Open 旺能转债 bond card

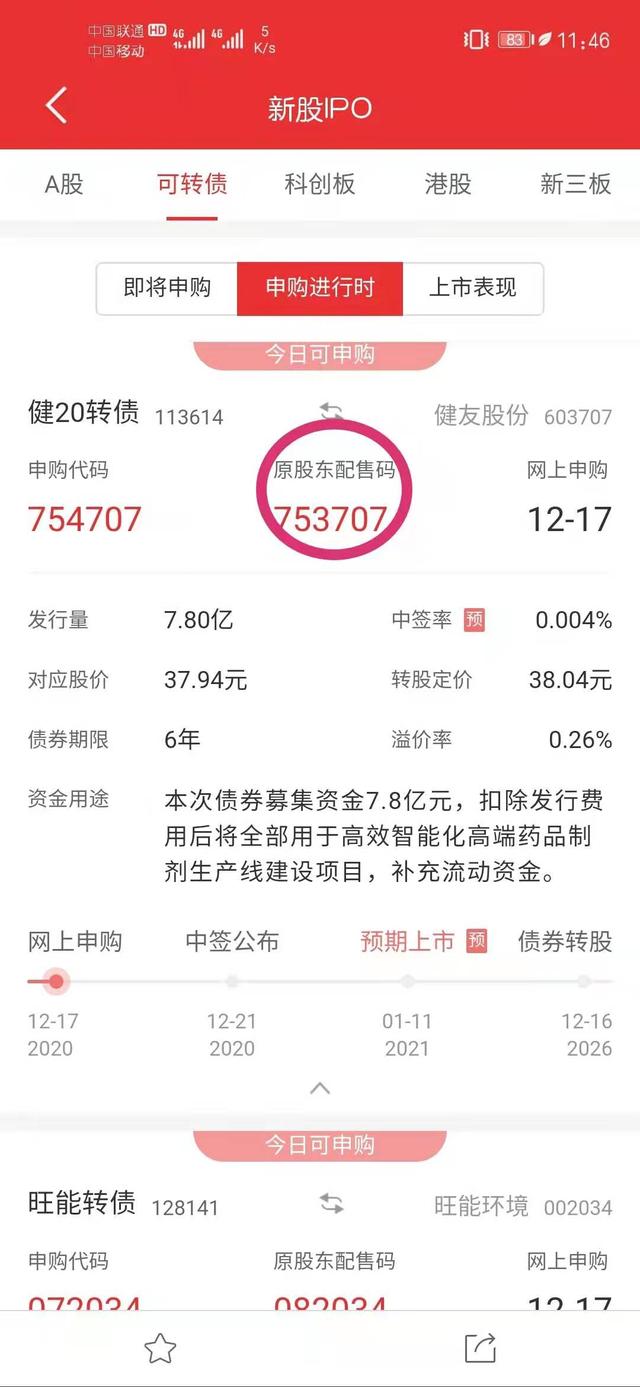pyautogui.click(x=82, y=1203)
